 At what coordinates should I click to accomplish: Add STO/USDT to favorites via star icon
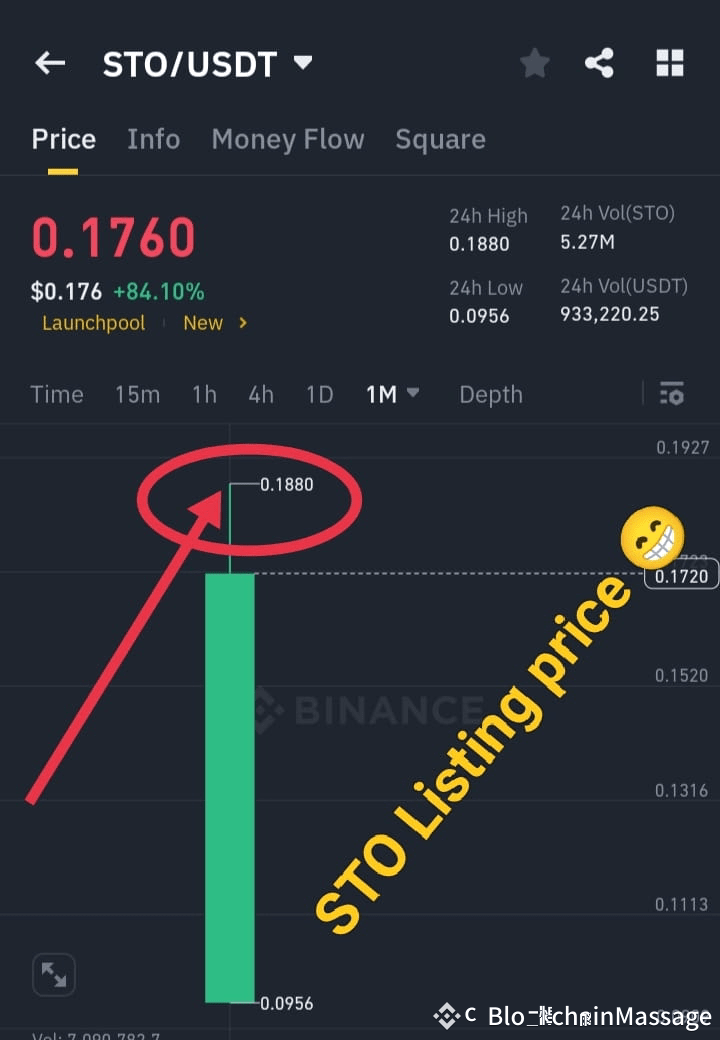(534, 62)
